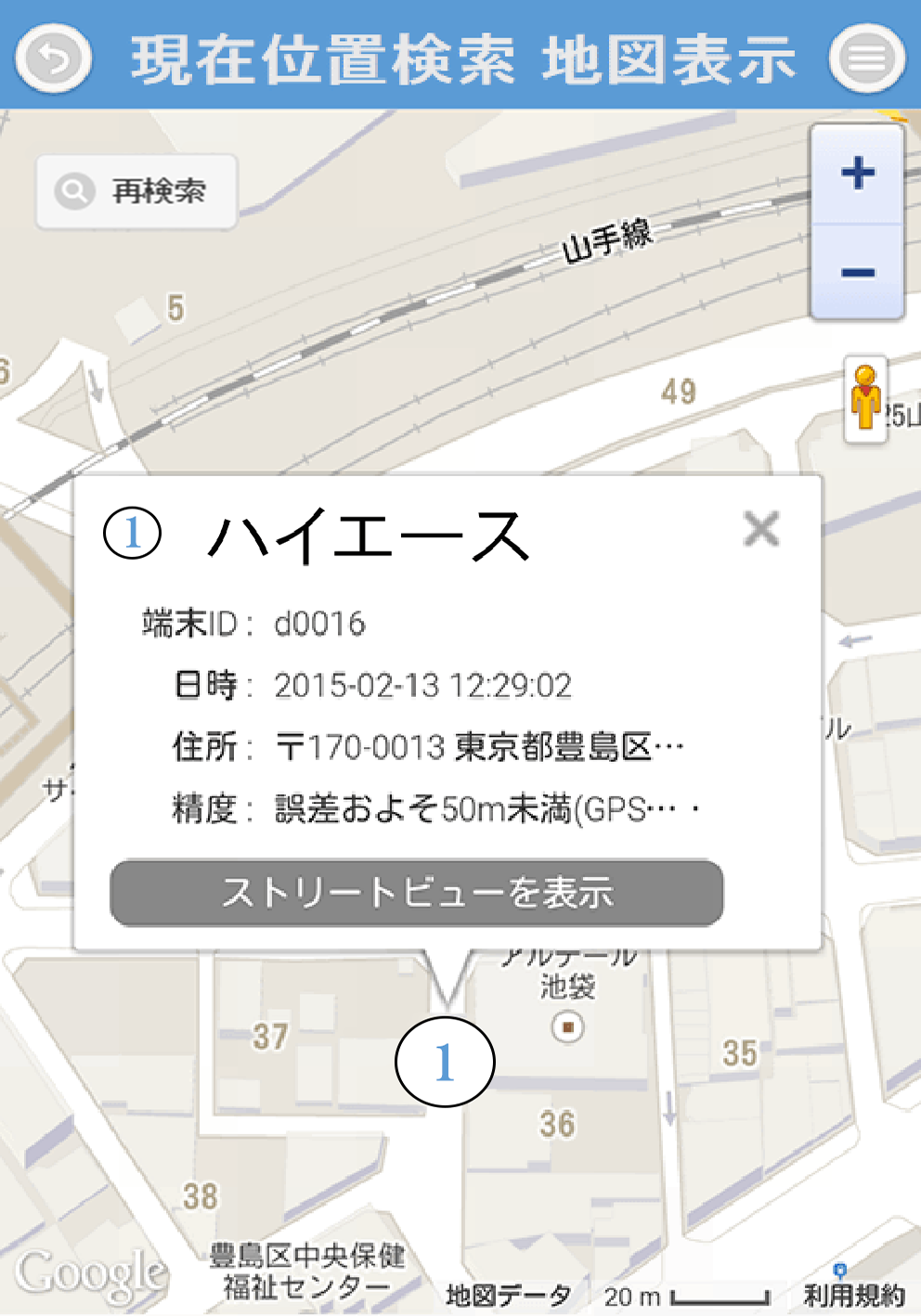Select the Street View pegman icon
This screenshot has width=921, height=1316.
point(865,399)
